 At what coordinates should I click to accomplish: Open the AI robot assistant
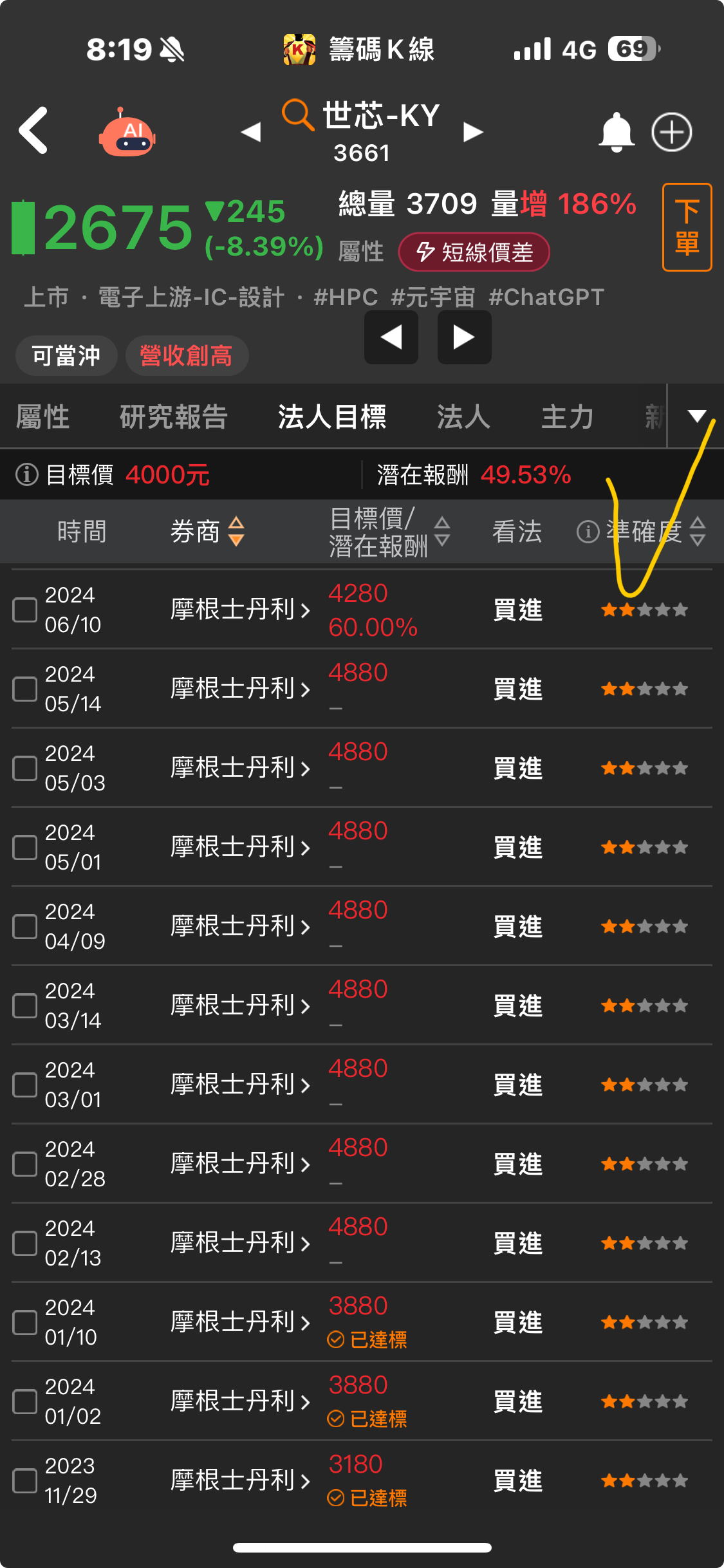coord(127,132)
